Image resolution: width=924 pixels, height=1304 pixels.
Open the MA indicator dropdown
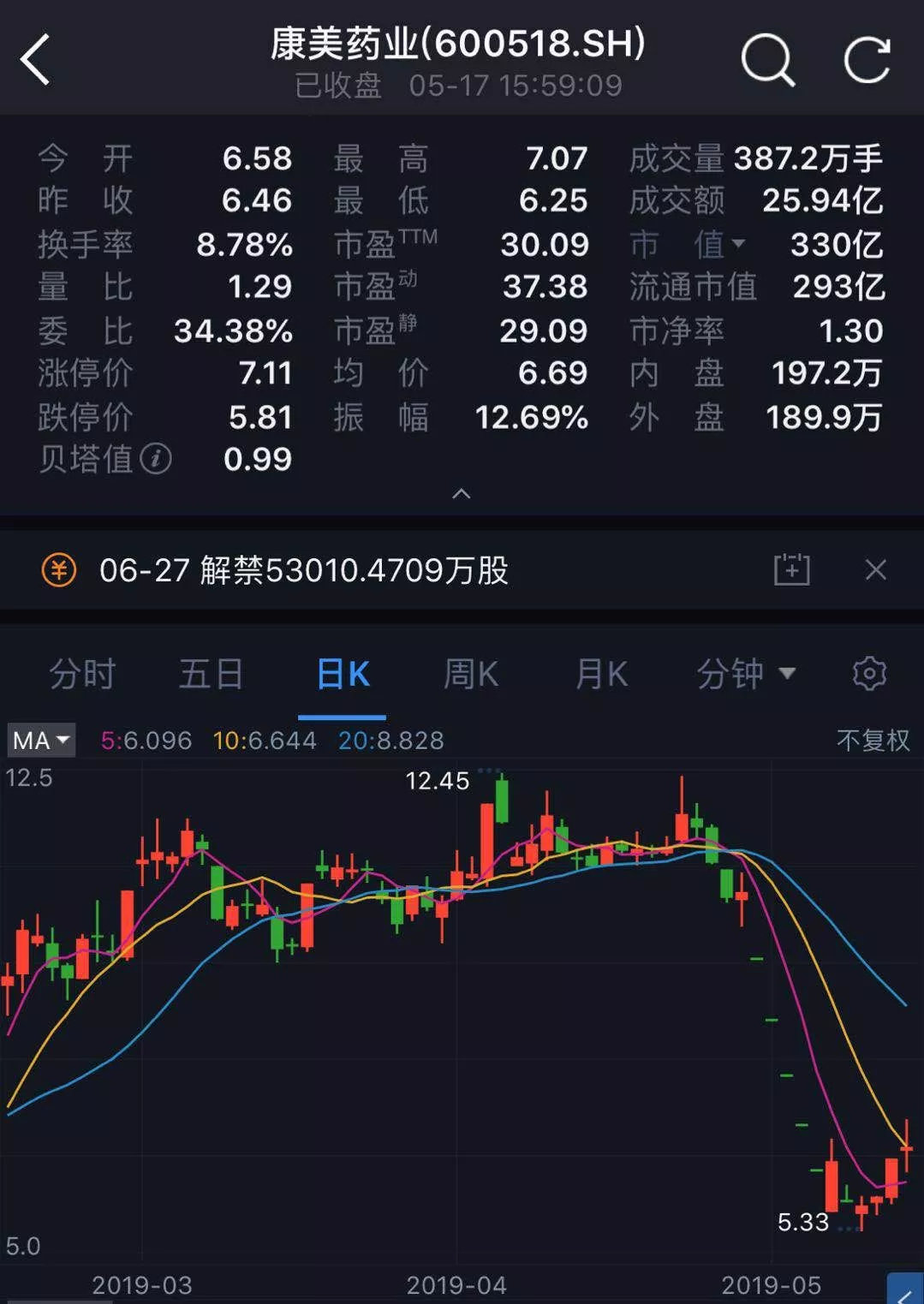(41, 740)
